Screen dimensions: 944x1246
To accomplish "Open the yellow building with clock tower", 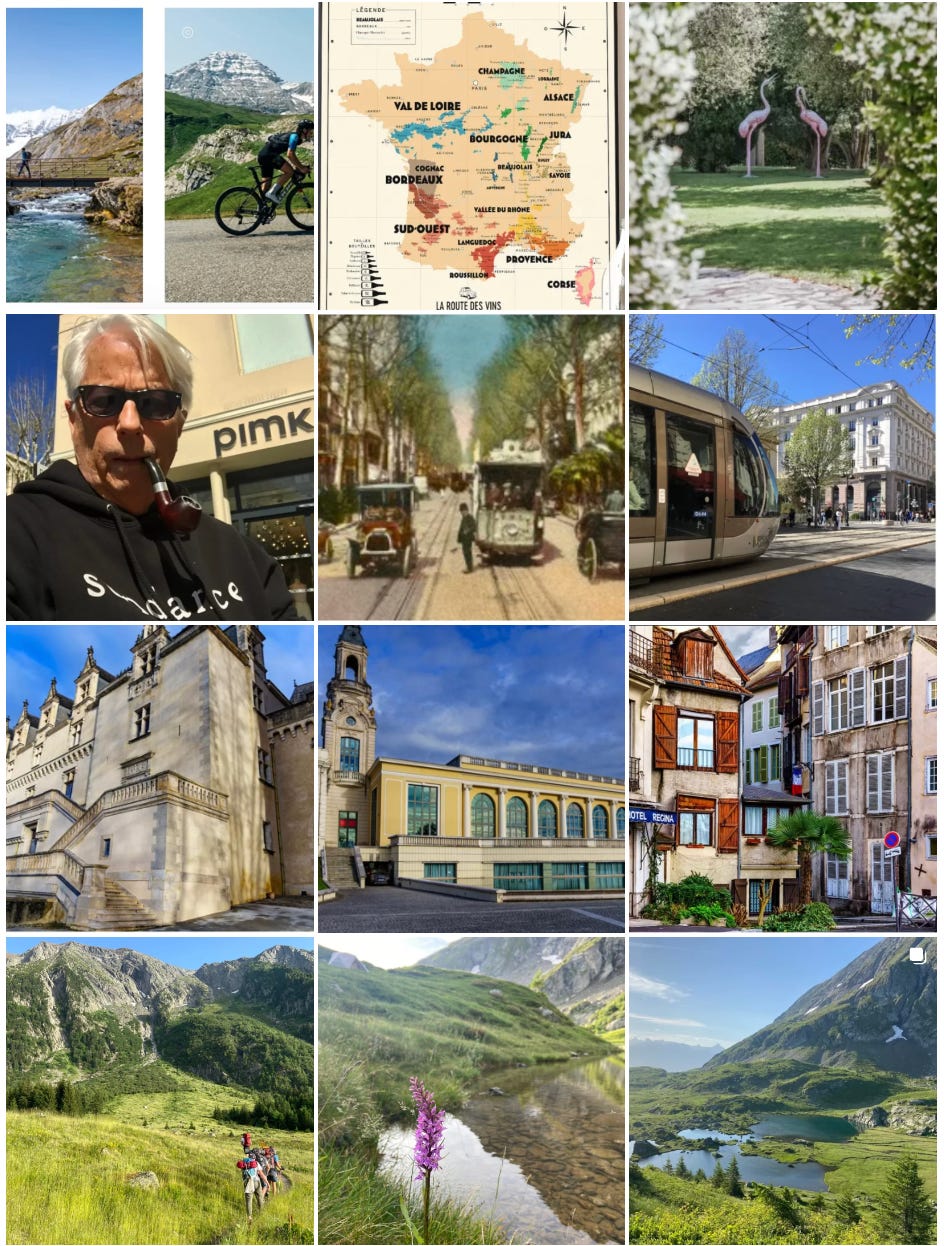I will [x=471, y=778].
